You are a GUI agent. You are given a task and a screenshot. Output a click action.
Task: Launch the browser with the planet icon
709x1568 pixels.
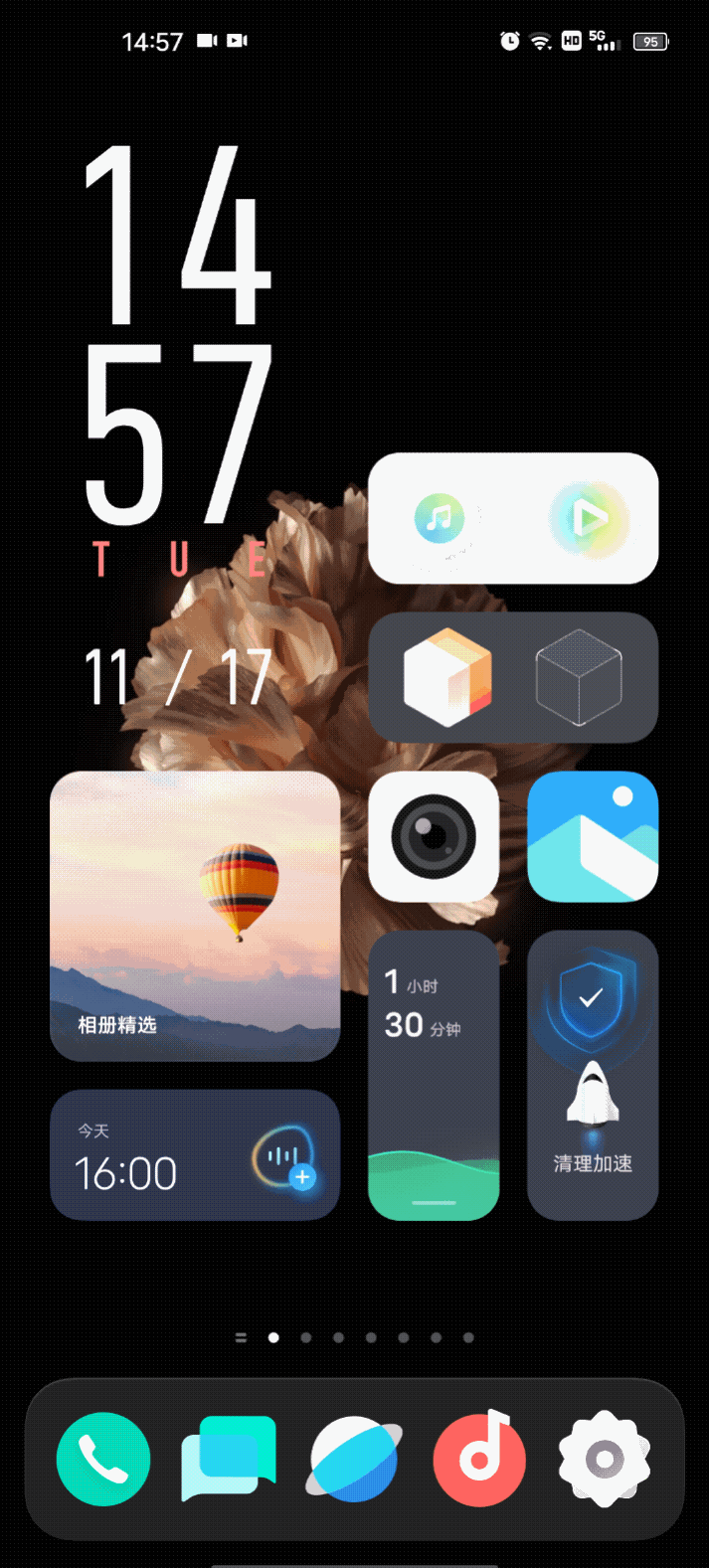354,1459
